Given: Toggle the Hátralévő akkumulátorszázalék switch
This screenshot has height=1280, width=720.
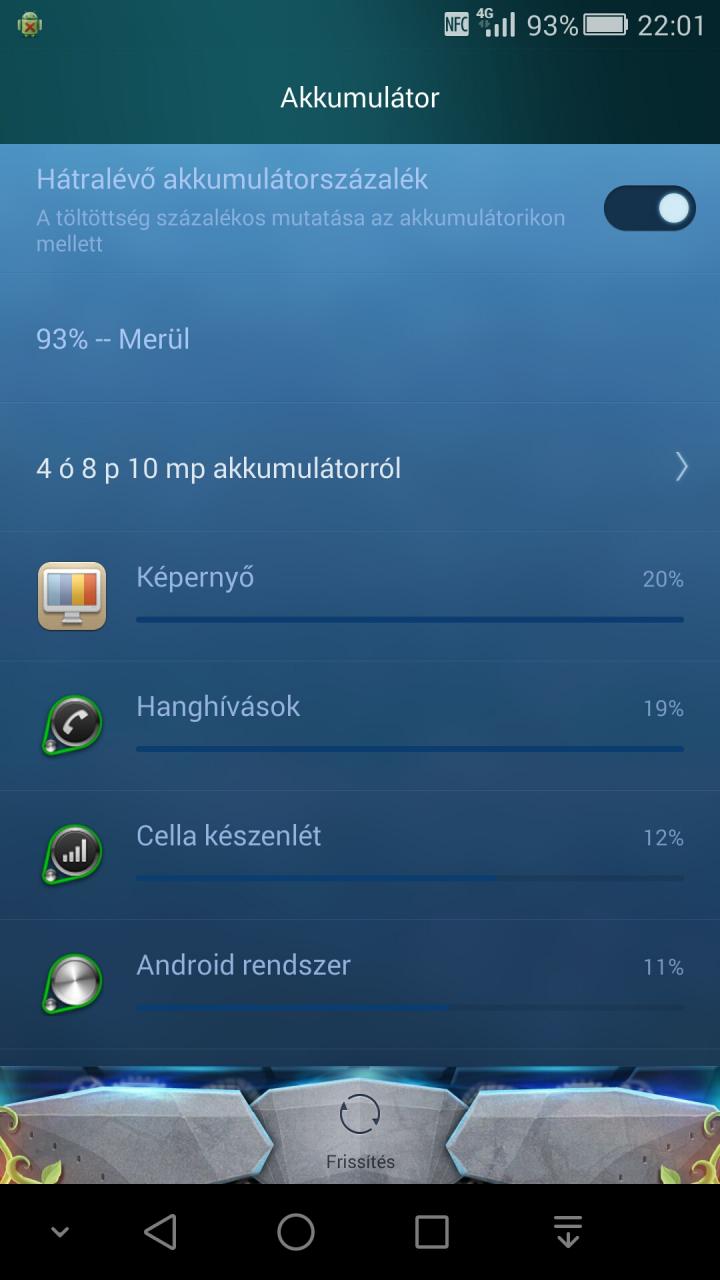Looking at the screenshot, I should pyautogui.click(x=649, y=208).
